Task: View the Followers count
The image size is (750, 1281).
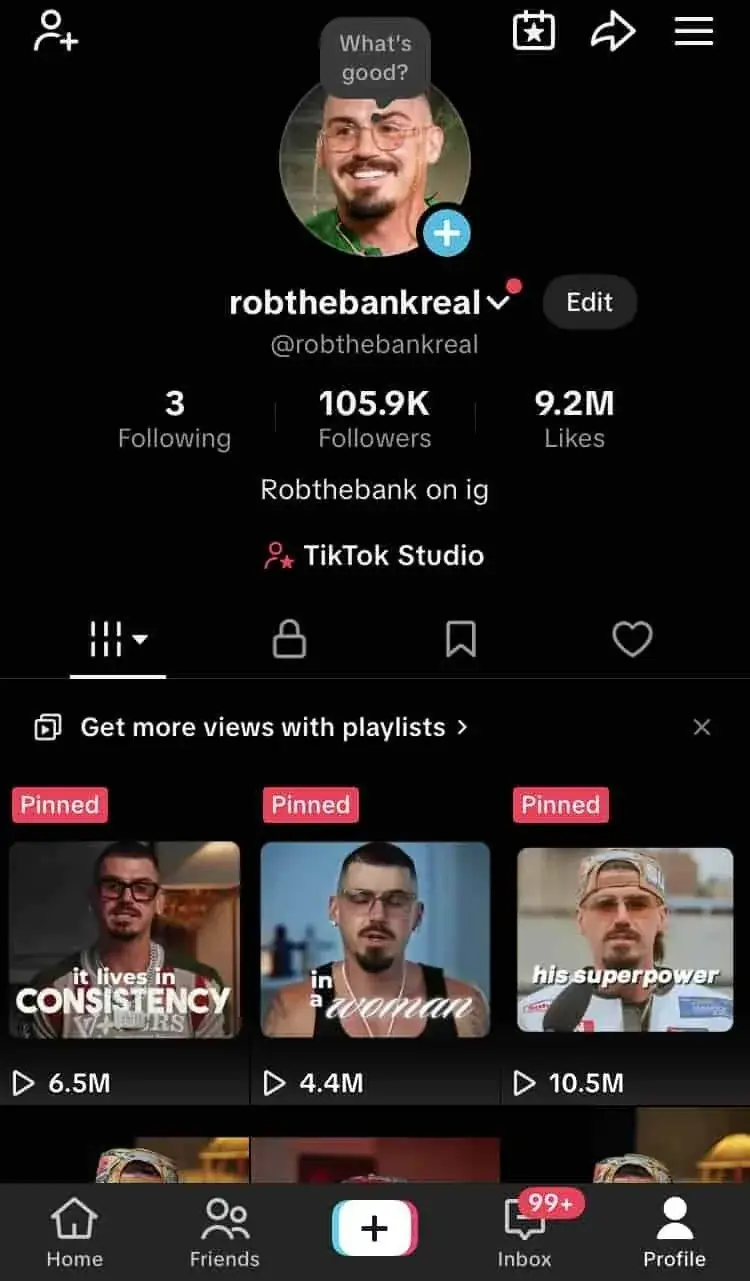Action: pos(374,415)
